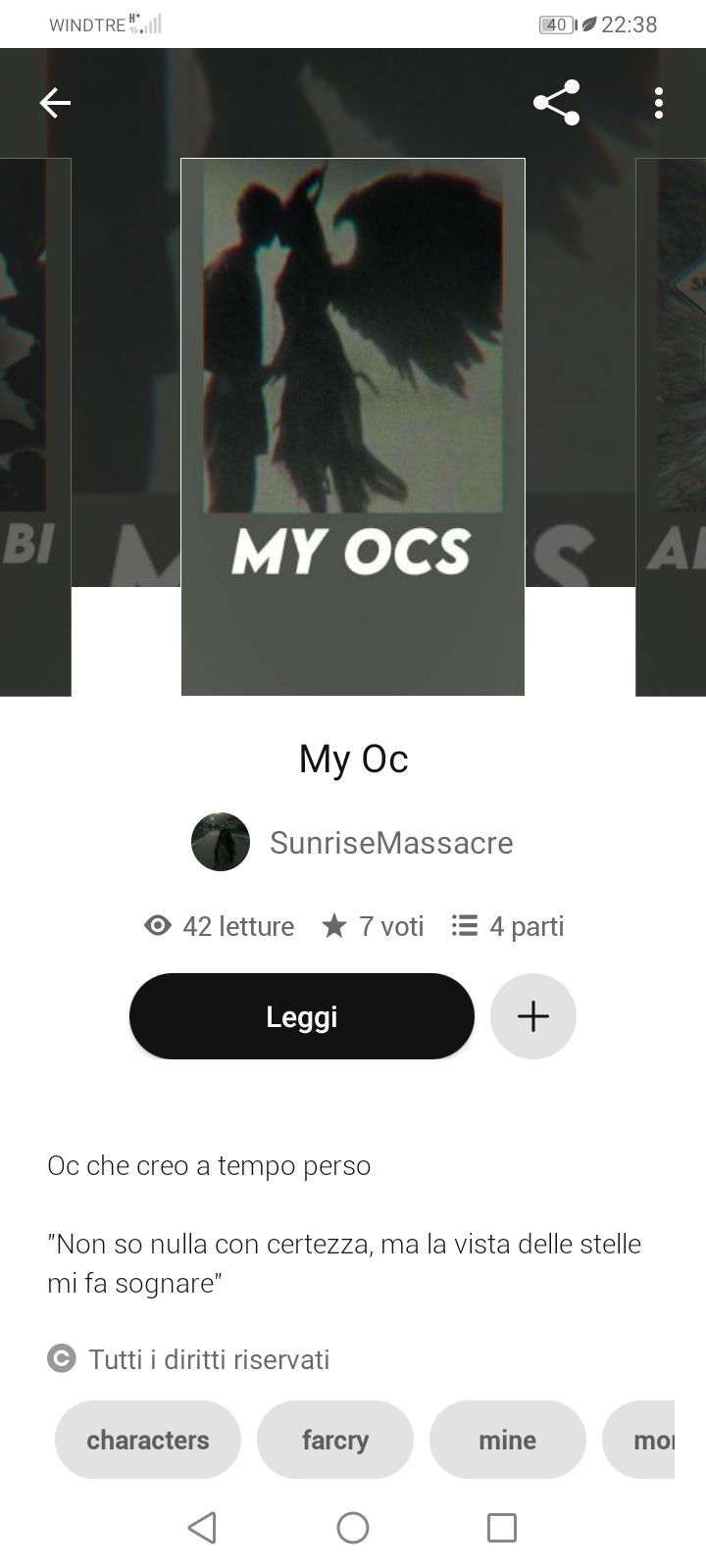This screenshot has width=706, height=1568.
Task: Tap the system home button
Action: [x=353, y=1527]
